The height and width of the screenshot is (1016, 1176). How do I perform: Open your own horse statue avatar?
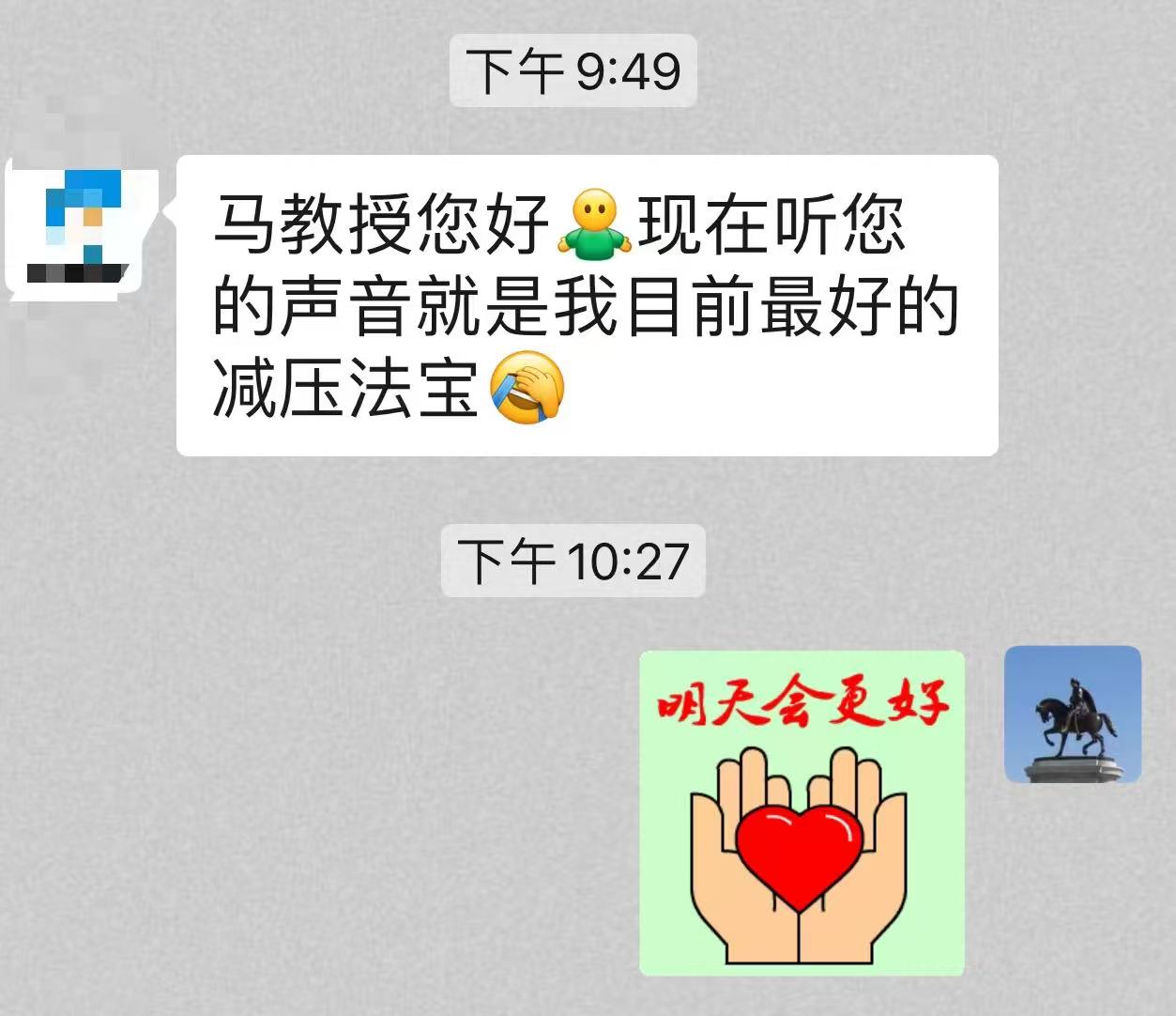[1072, 715]
